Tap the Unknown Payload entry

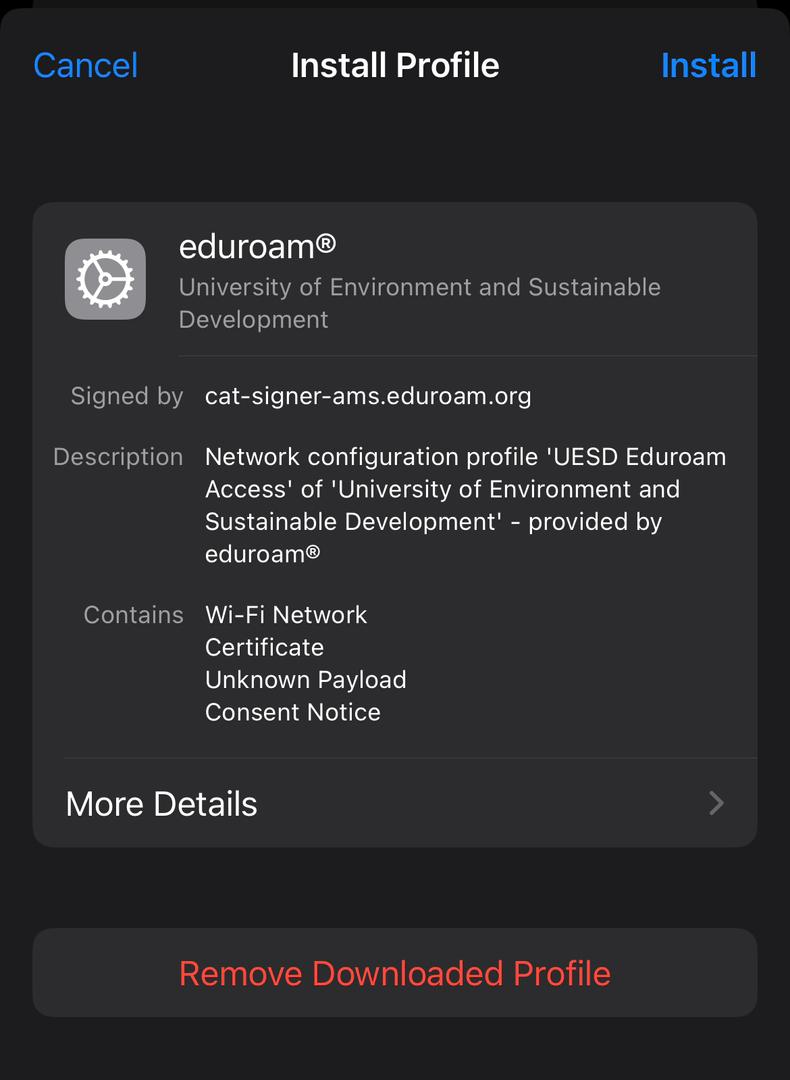click(x=305, y=679)
